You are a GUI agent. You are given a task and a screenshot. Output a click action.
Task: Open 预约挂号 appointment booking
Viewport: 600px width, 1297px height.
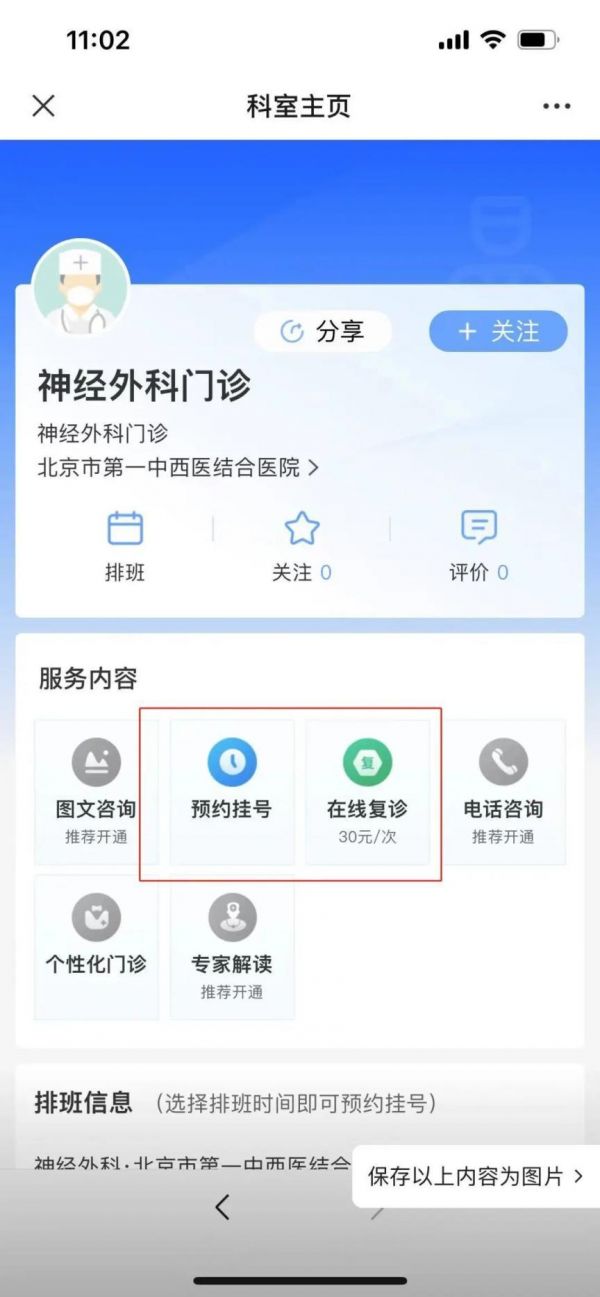(232, 792)
